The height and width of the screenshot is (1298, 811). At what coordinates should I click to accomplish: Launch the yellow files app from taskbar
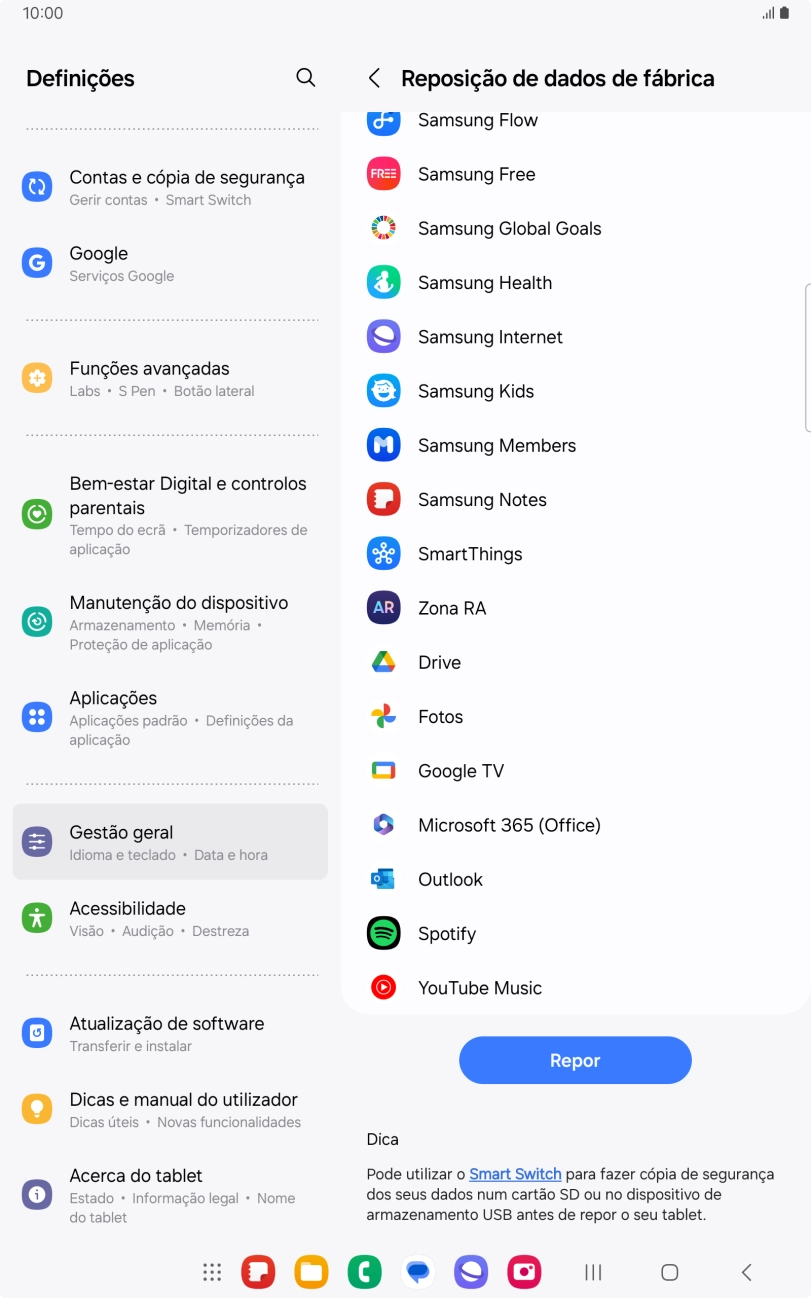tap(311, 1272)
